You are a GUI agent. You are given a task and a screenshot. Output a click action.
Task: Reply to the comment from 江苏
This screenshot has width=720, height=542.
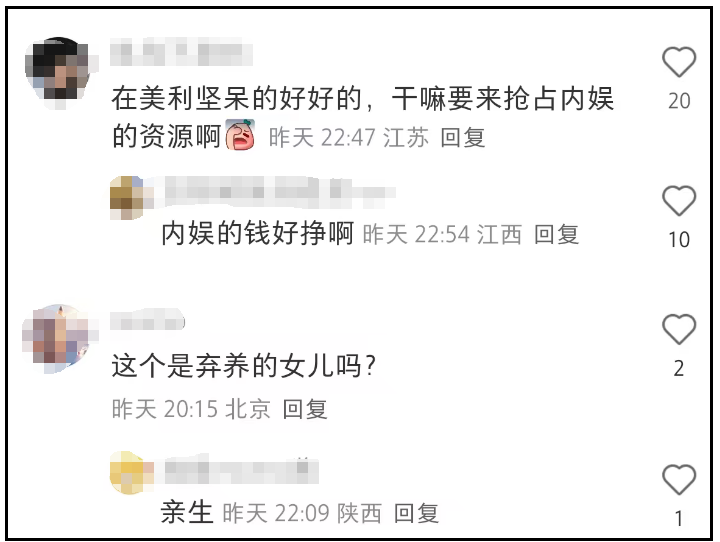(463, 138)
